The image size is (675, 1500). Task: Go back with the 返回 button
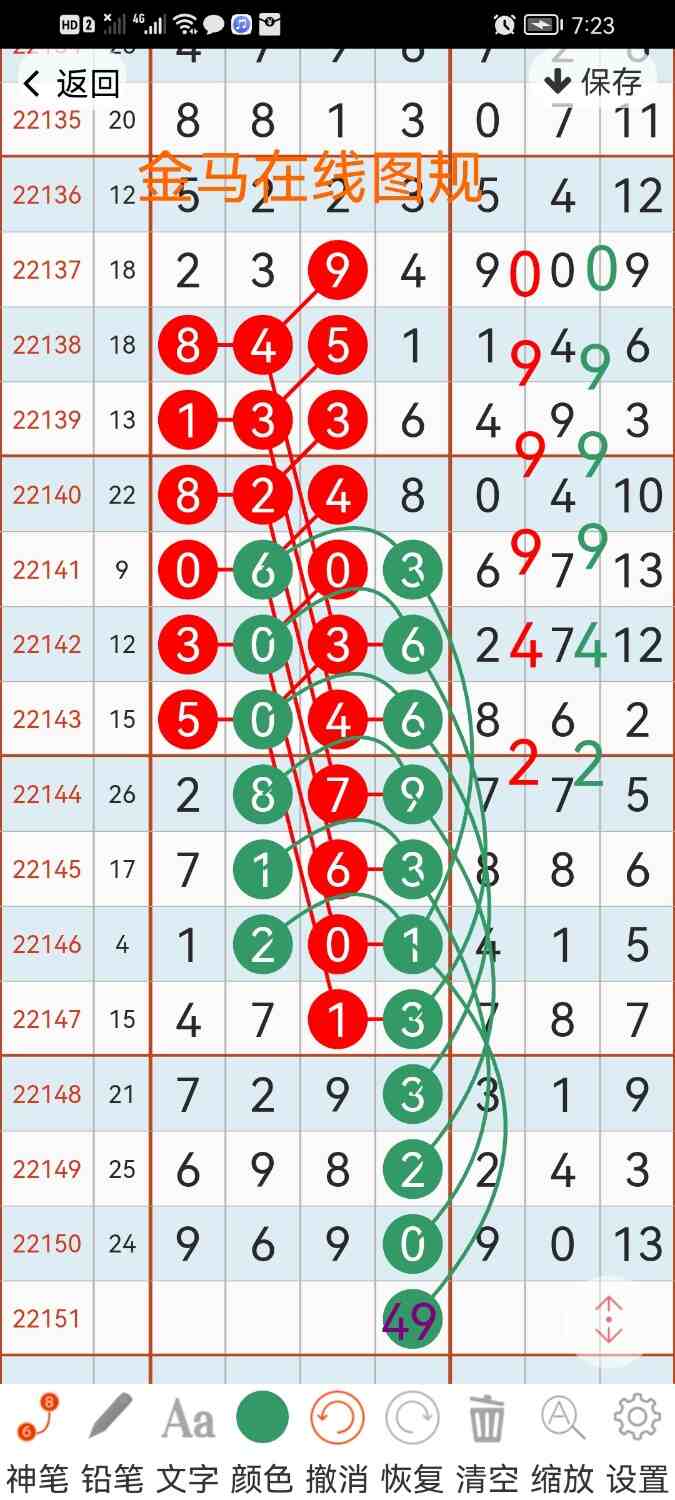(x=72, y=84)
